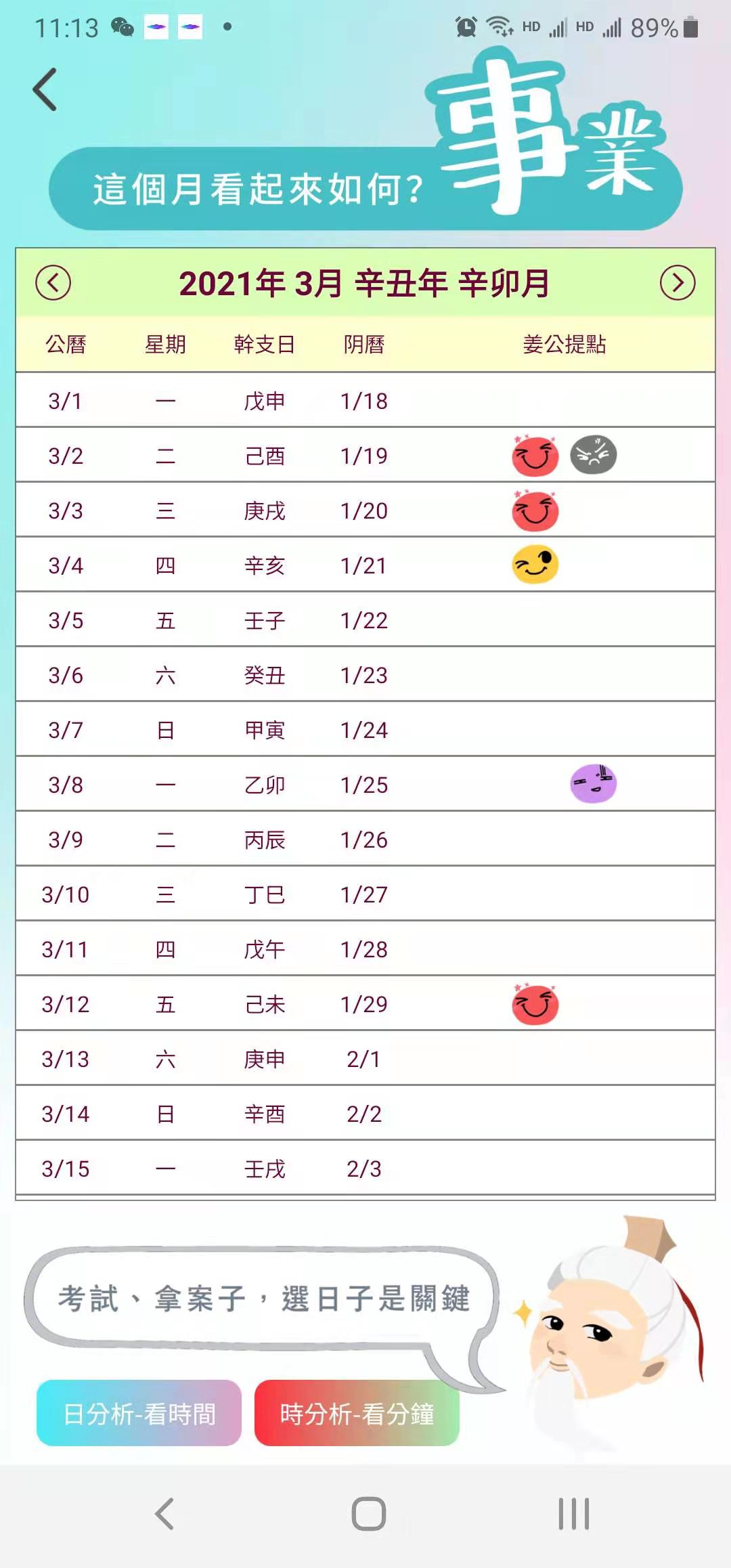Go to the next month in the calendar
Screen dimensions: 731x1568
[678, 283]
